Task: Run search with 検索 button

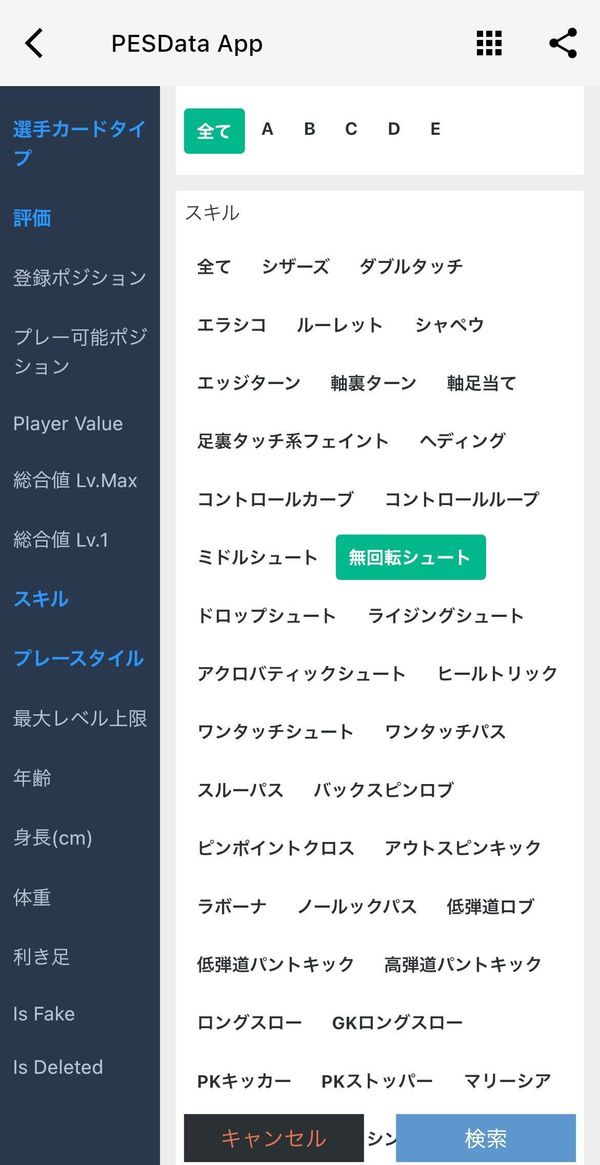Action: pos(486,1138)
